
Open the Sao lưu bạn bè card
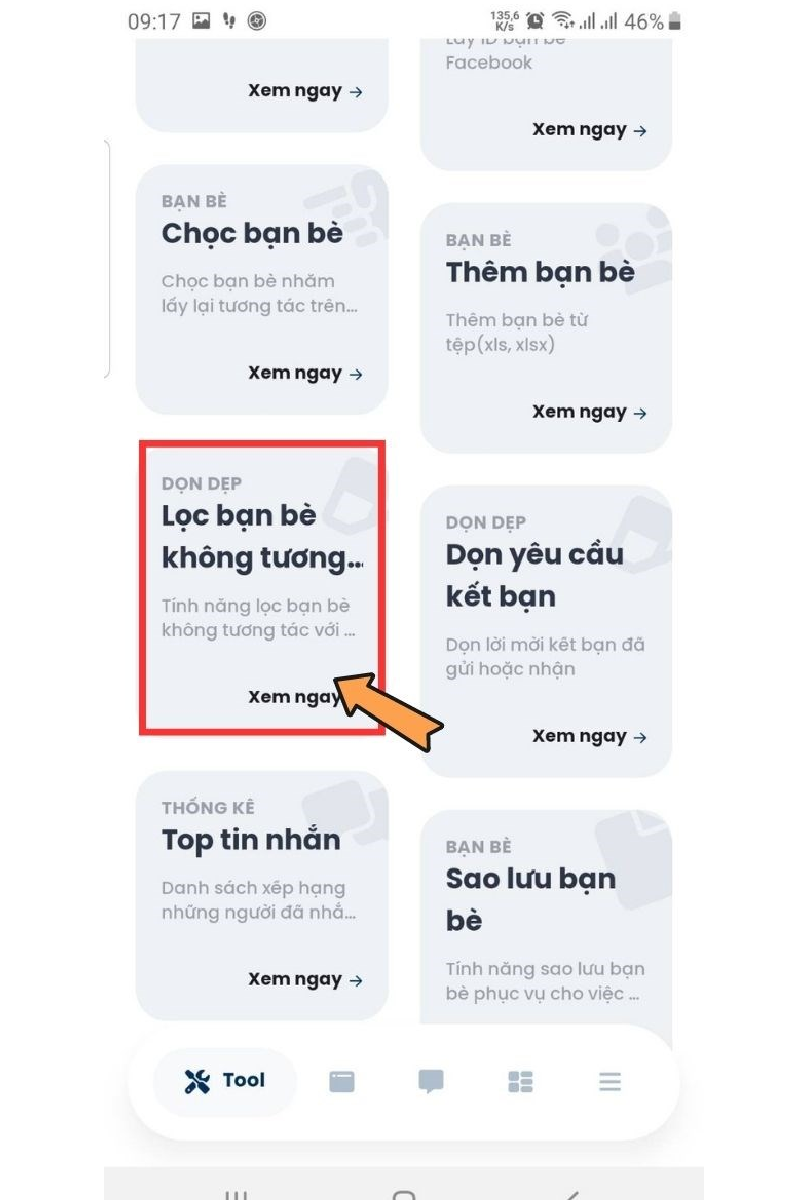[x=545, y=920]
